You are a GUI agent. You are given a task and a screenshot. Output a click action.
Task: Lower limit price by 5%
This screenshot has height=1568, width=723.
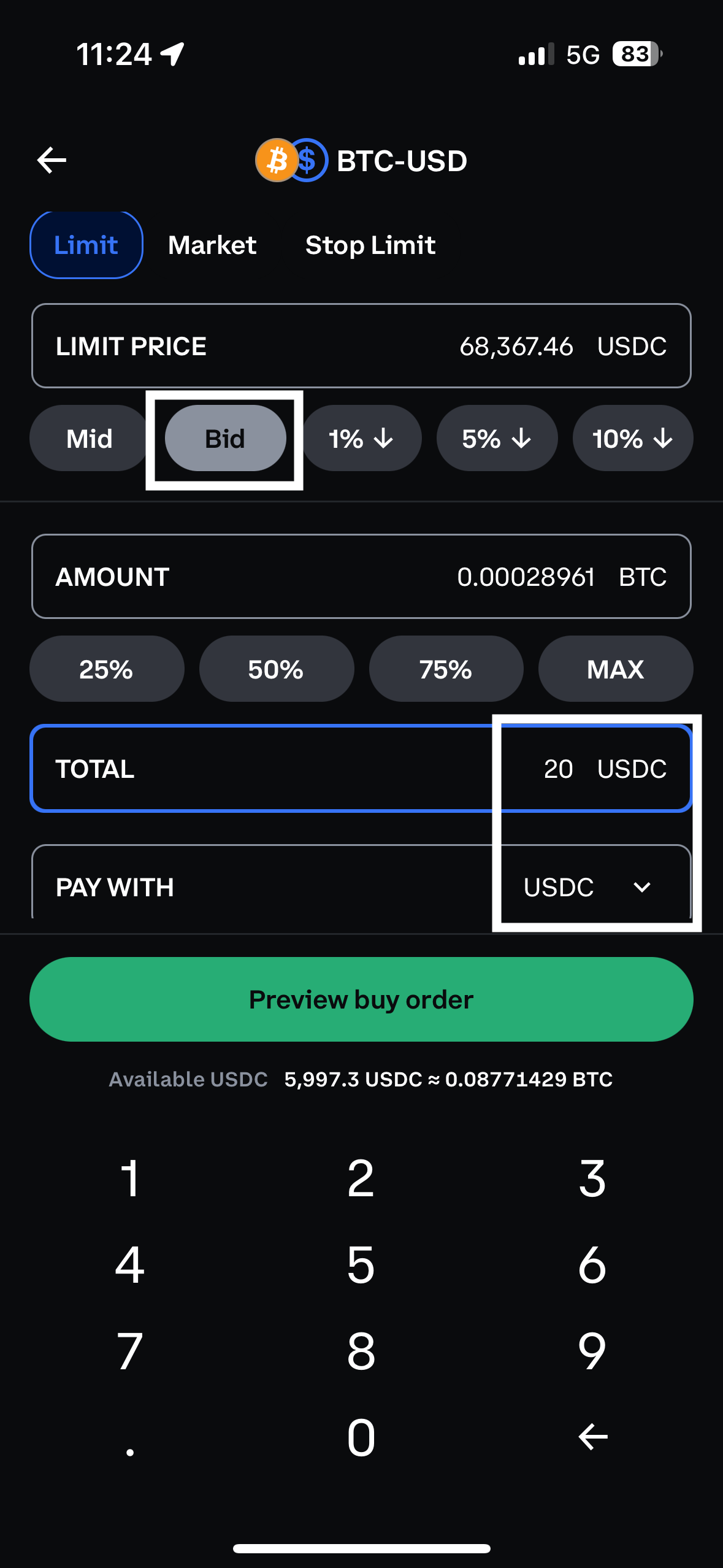tap(497, 438)
